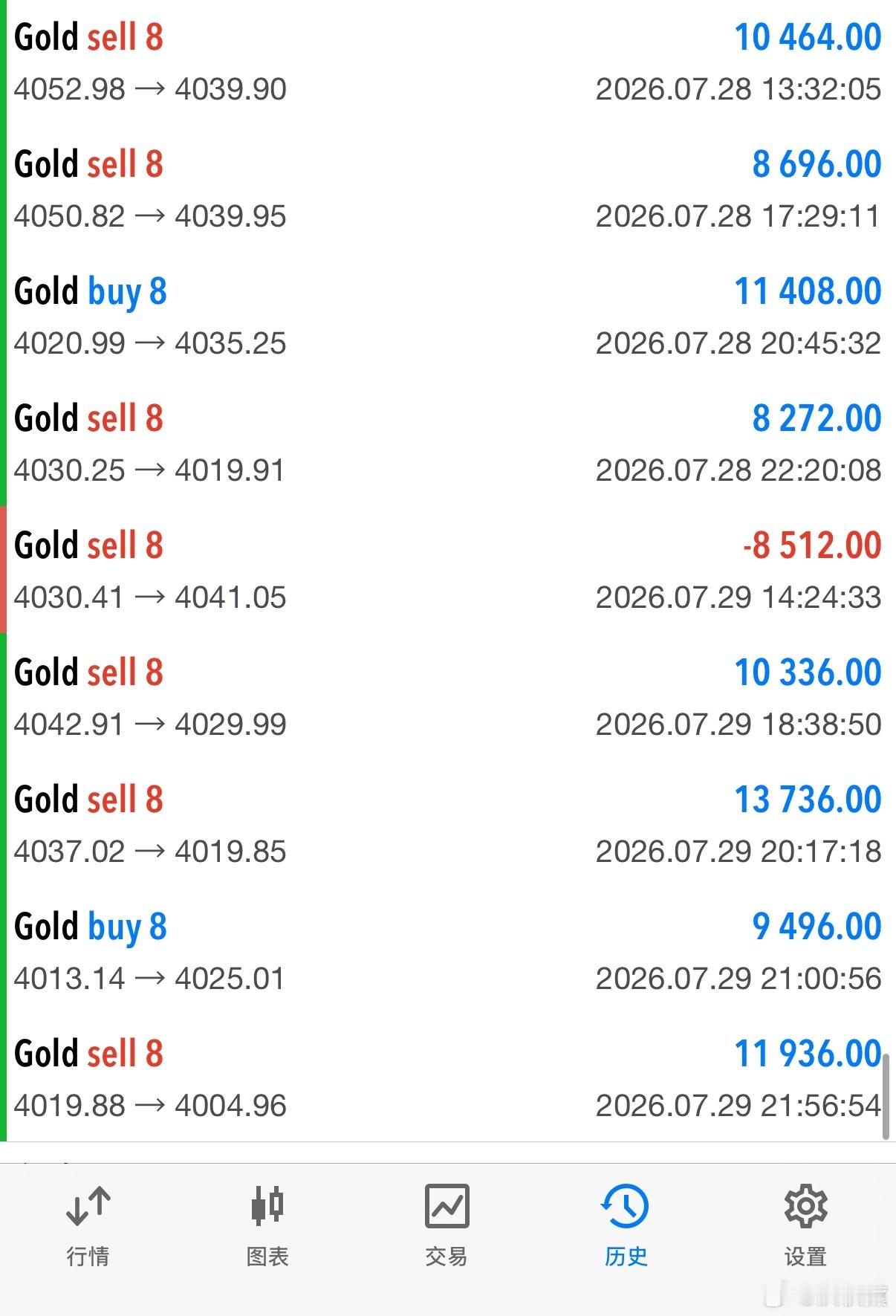Open the 图表 chart tab
Screen dimensions: 896x1316
(267, 1226)
